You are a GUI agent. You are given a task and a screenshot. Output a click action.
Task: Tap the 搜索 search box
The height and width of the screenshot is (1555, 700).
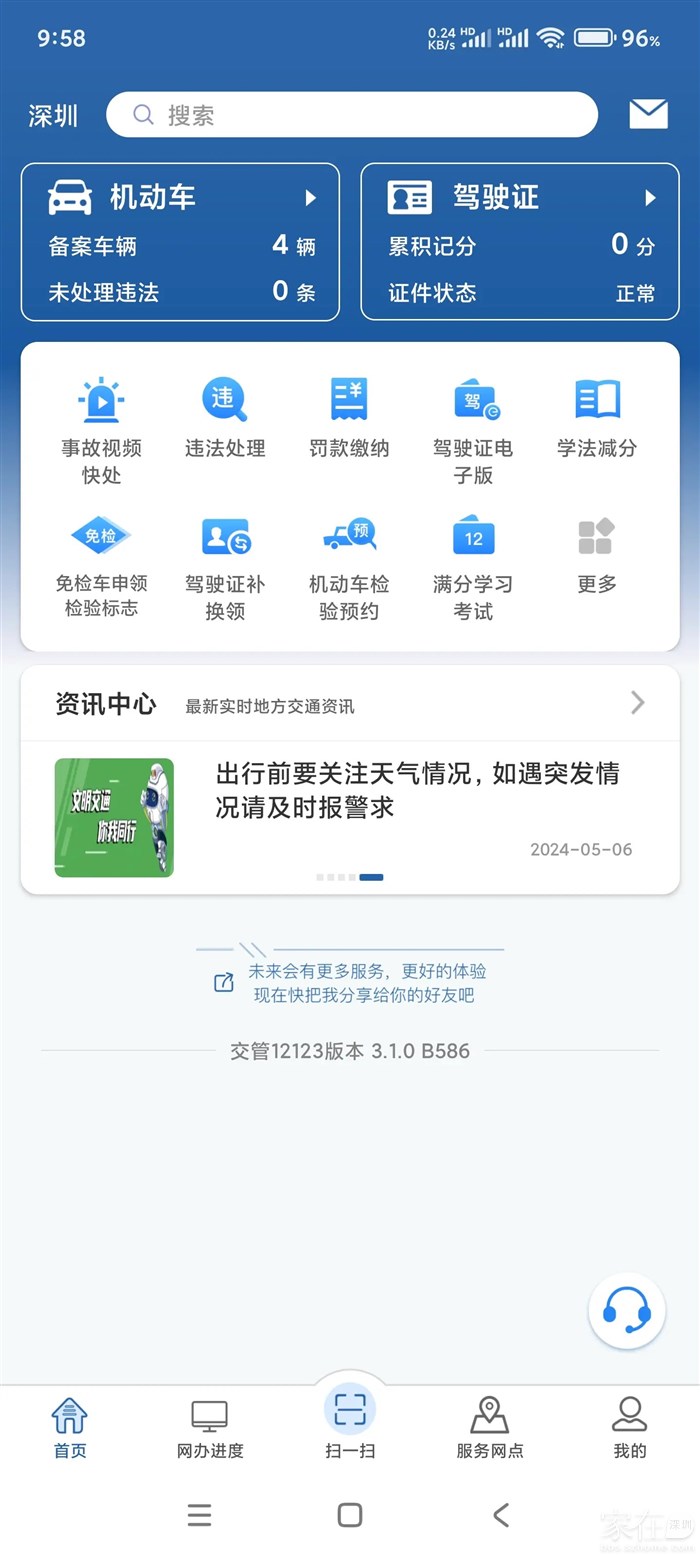point(351,115)
